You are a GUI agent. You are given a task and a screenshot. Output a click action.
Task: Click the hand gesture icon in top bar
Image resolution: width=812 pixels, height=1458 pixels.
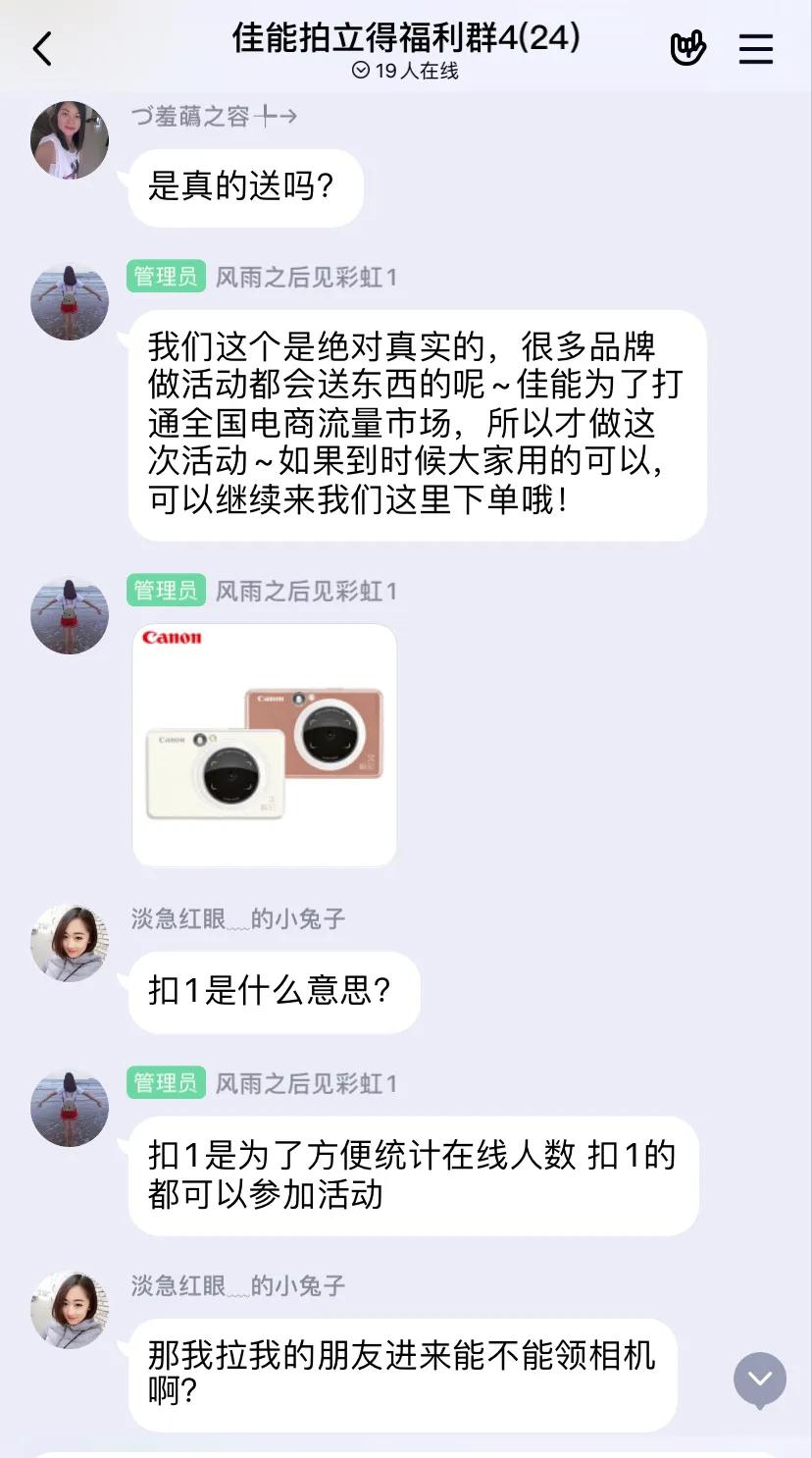point(689,47)
